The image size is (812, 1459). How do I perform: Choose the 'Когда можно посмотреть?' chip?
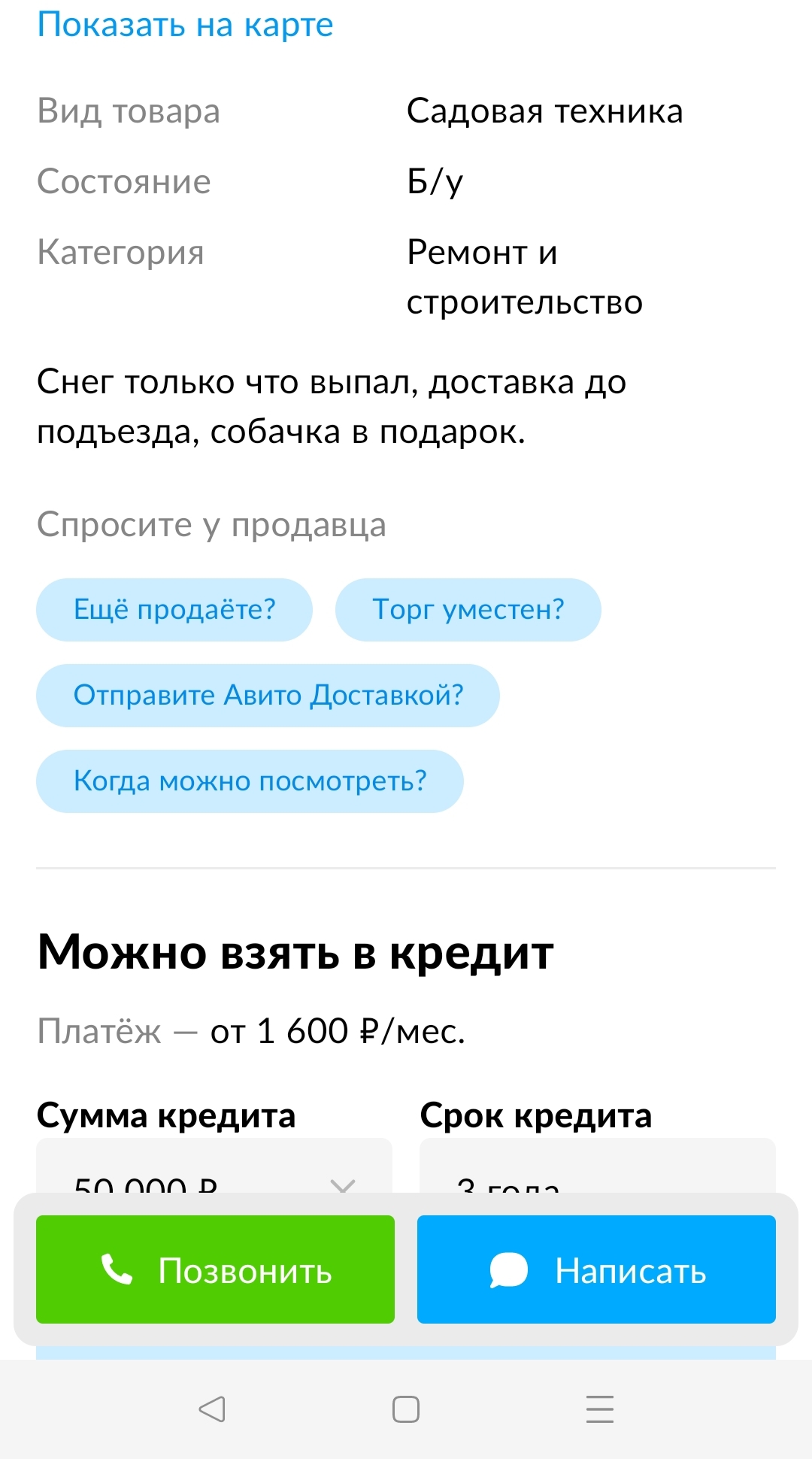250,781
